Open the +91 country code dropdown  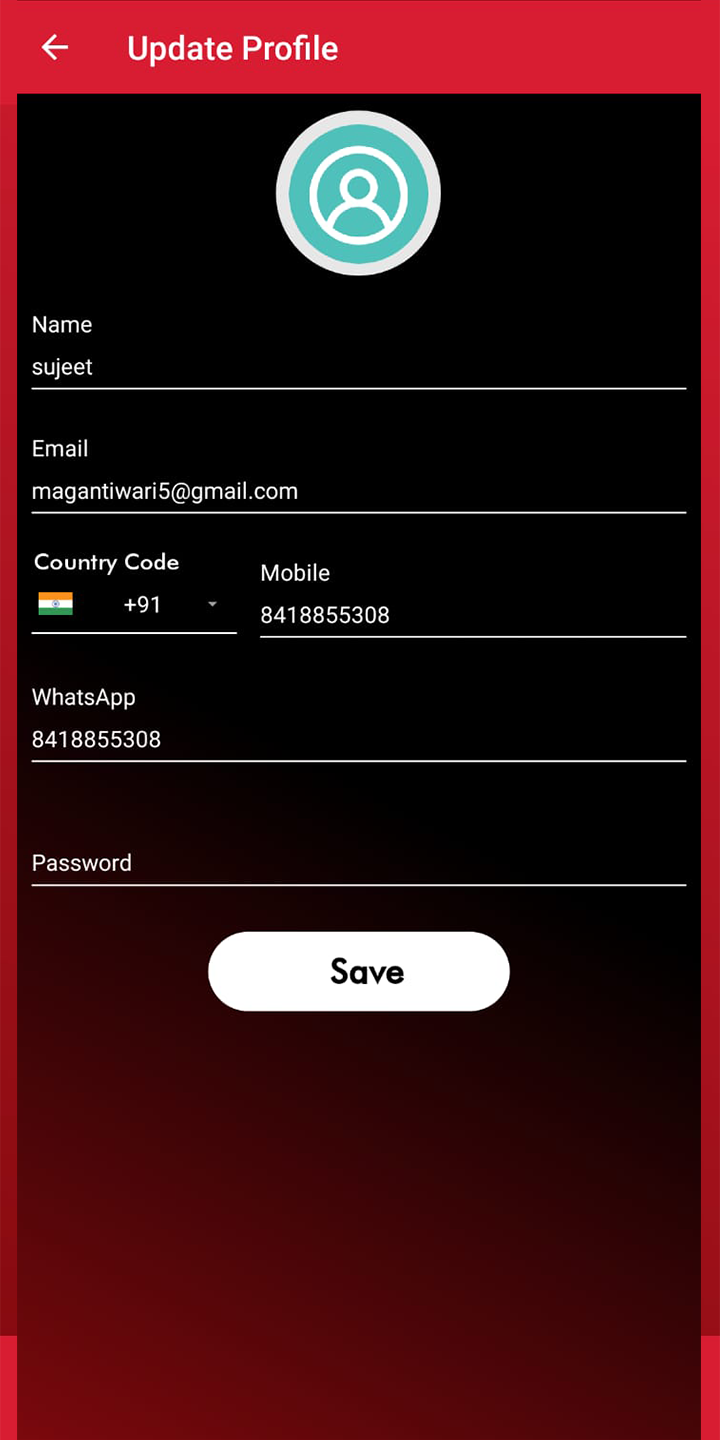134,605
